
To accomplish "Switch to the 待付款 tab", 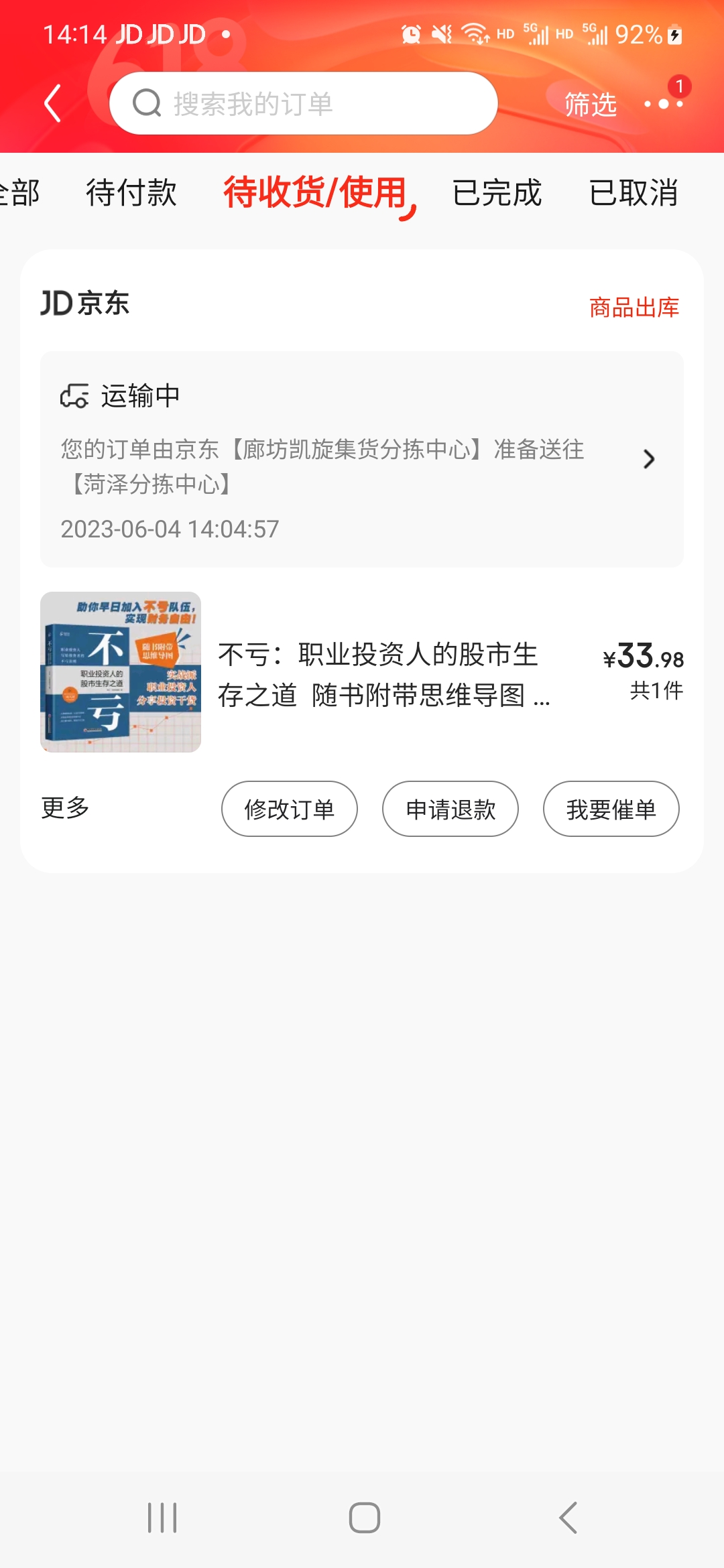I will click(131, 193).
